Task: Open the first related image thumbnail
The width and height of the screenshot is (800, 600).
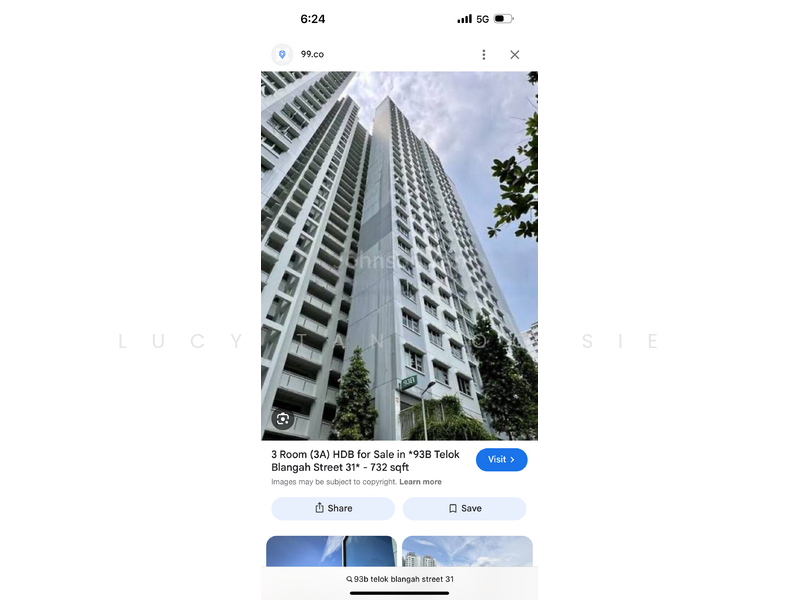Action: pos(331,551)
